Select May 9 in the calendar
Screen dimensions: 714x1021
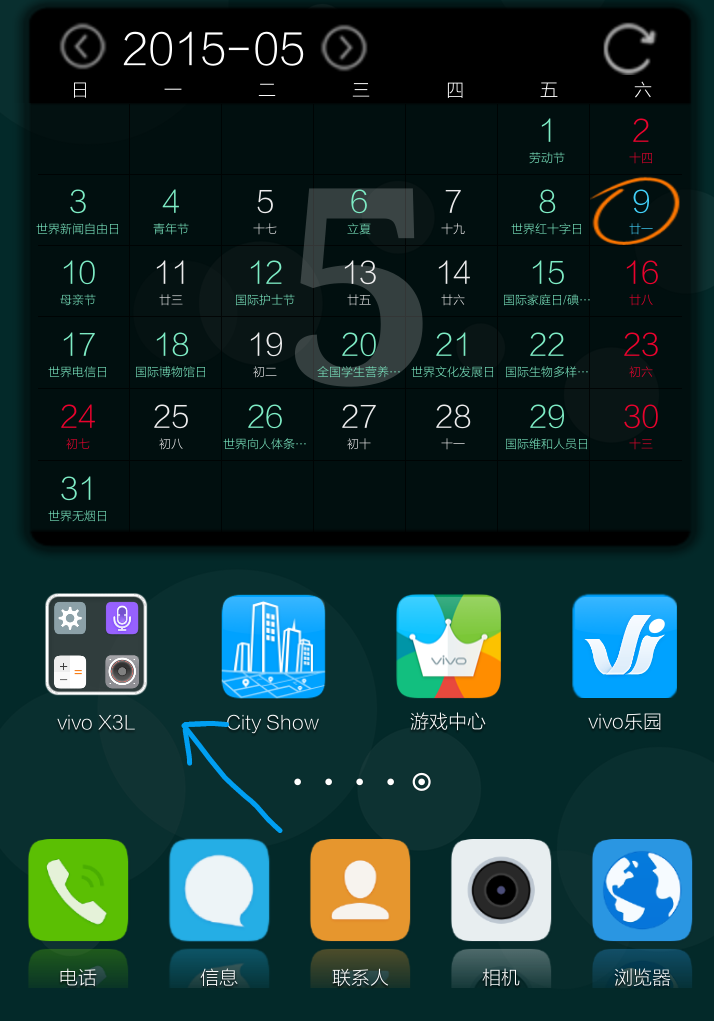[x=640, y=211]
